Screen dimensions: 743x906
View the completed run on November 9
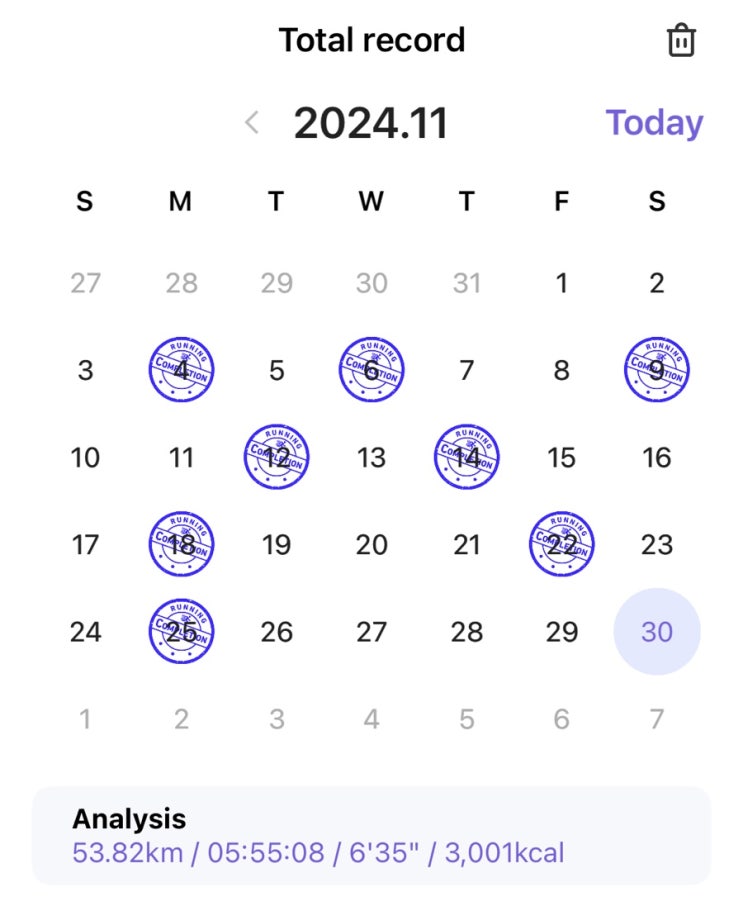[x=657, y=370]
